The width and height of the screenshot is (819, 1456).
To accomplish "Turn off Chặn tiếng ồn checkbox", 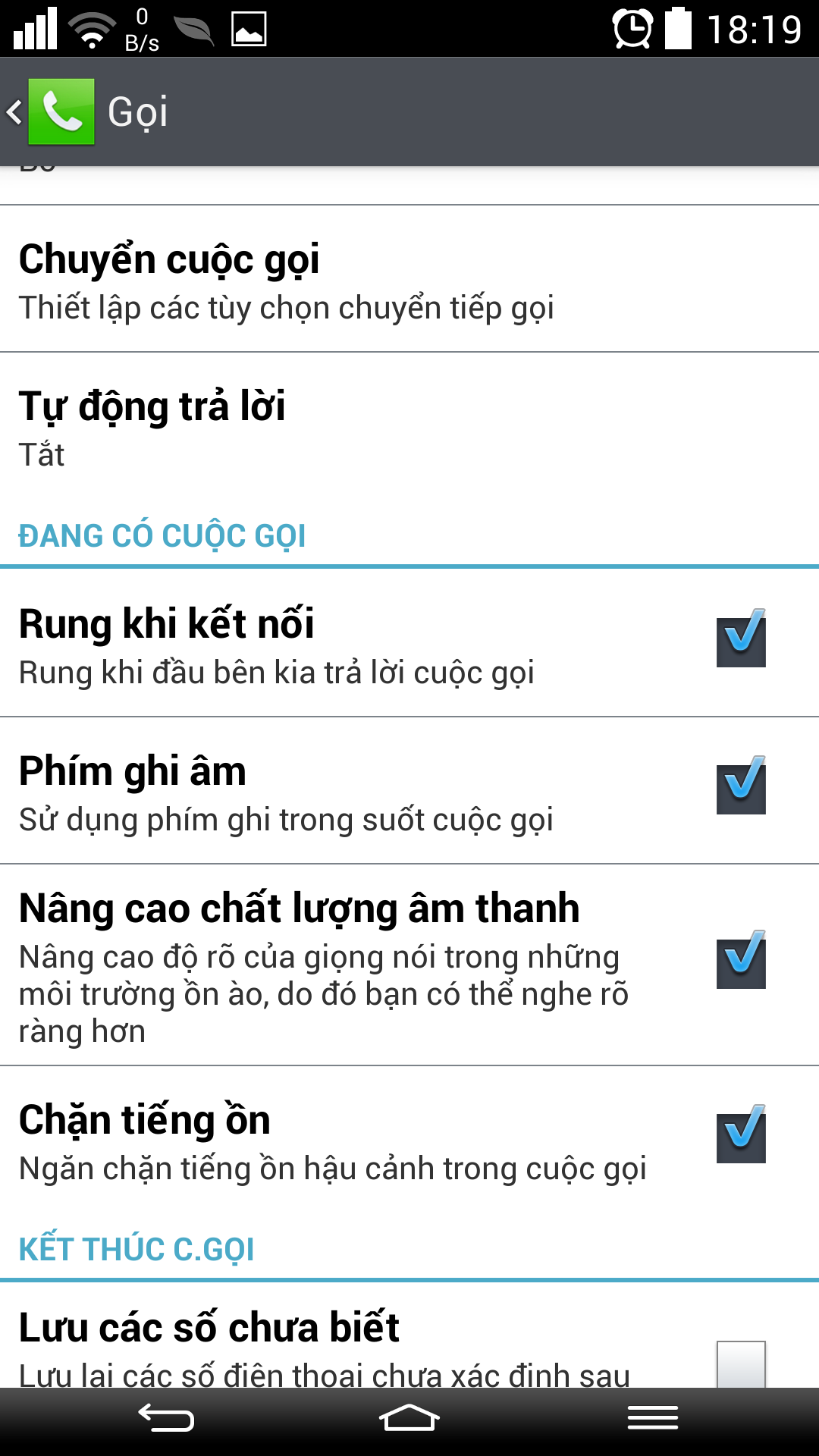I will point(741,1135).
